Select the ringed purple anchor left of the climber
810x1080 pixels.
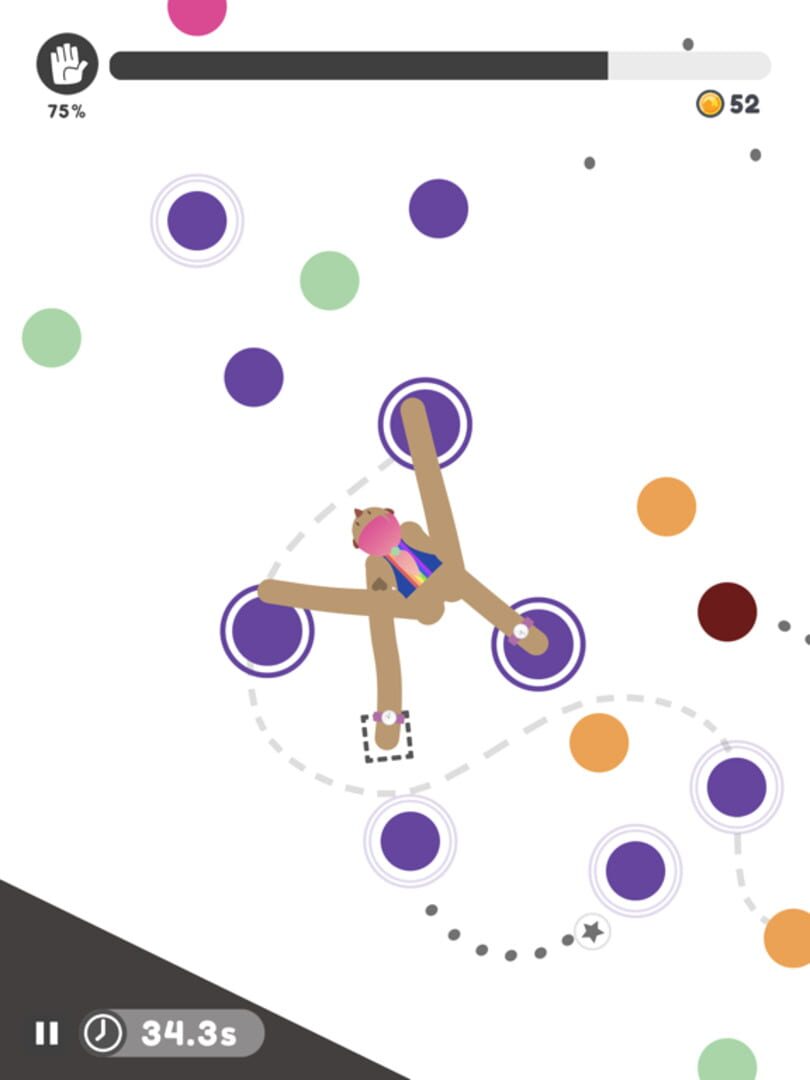coord(265,634)
